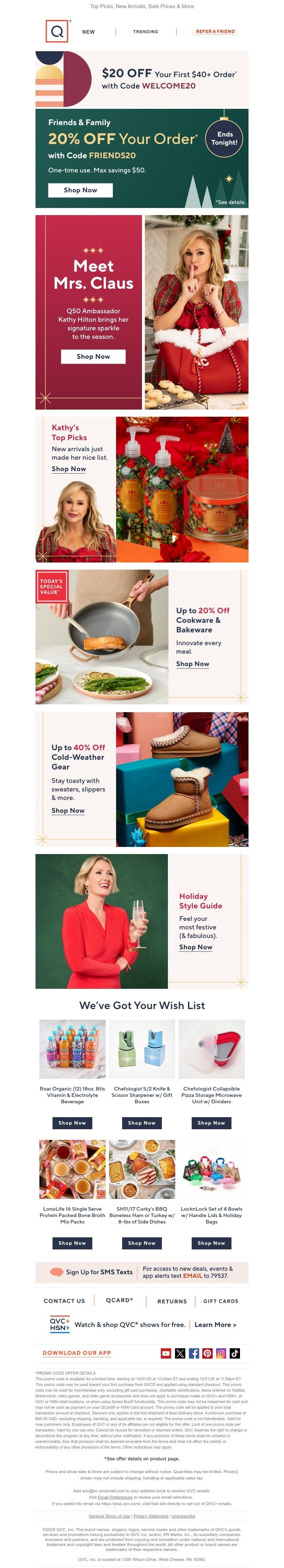Shop Roar Organic Vitamin Beverage
Screen dimensions: 284x1568
point(72,1122)
